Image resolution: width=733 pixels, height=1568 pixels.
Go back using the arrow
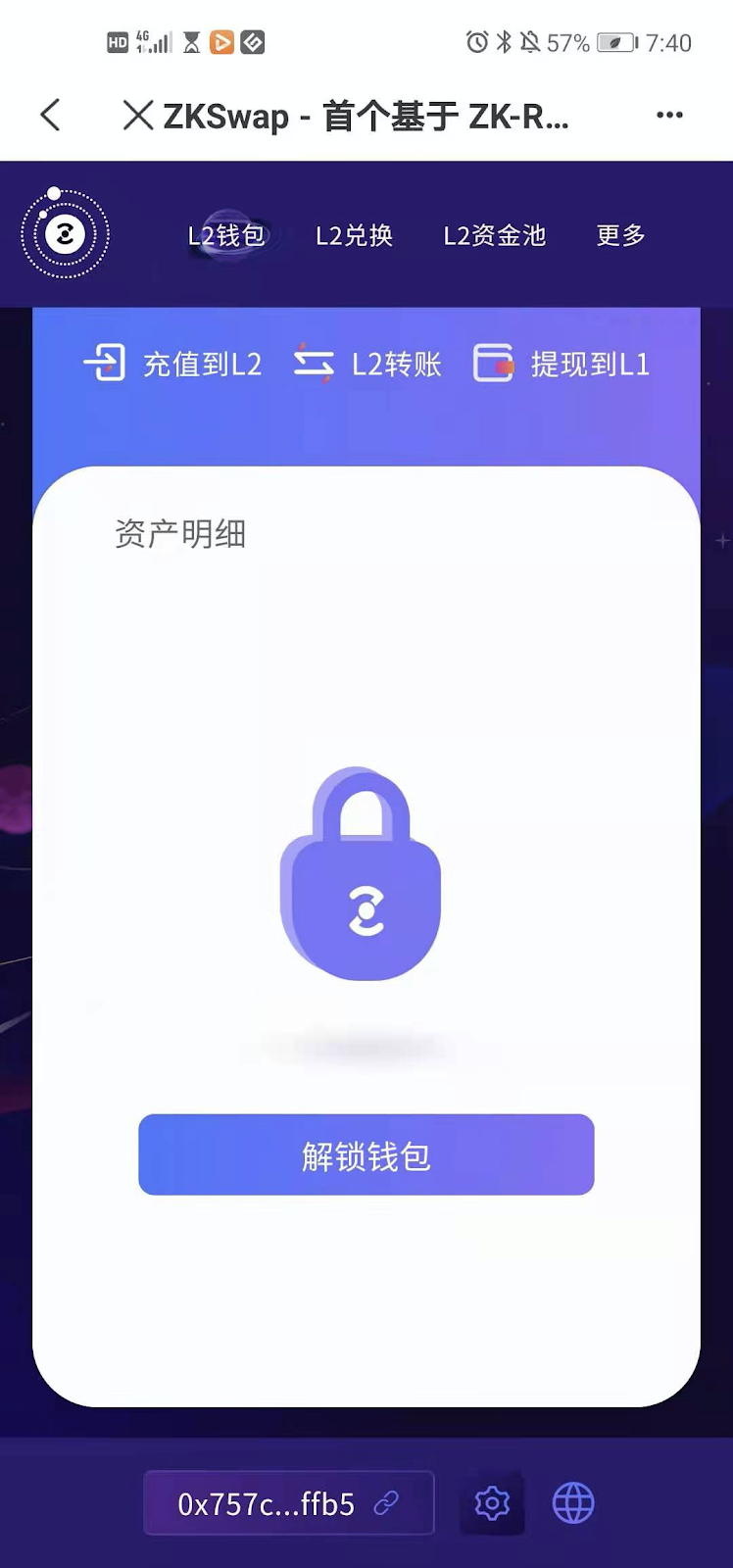click(51, 116)
